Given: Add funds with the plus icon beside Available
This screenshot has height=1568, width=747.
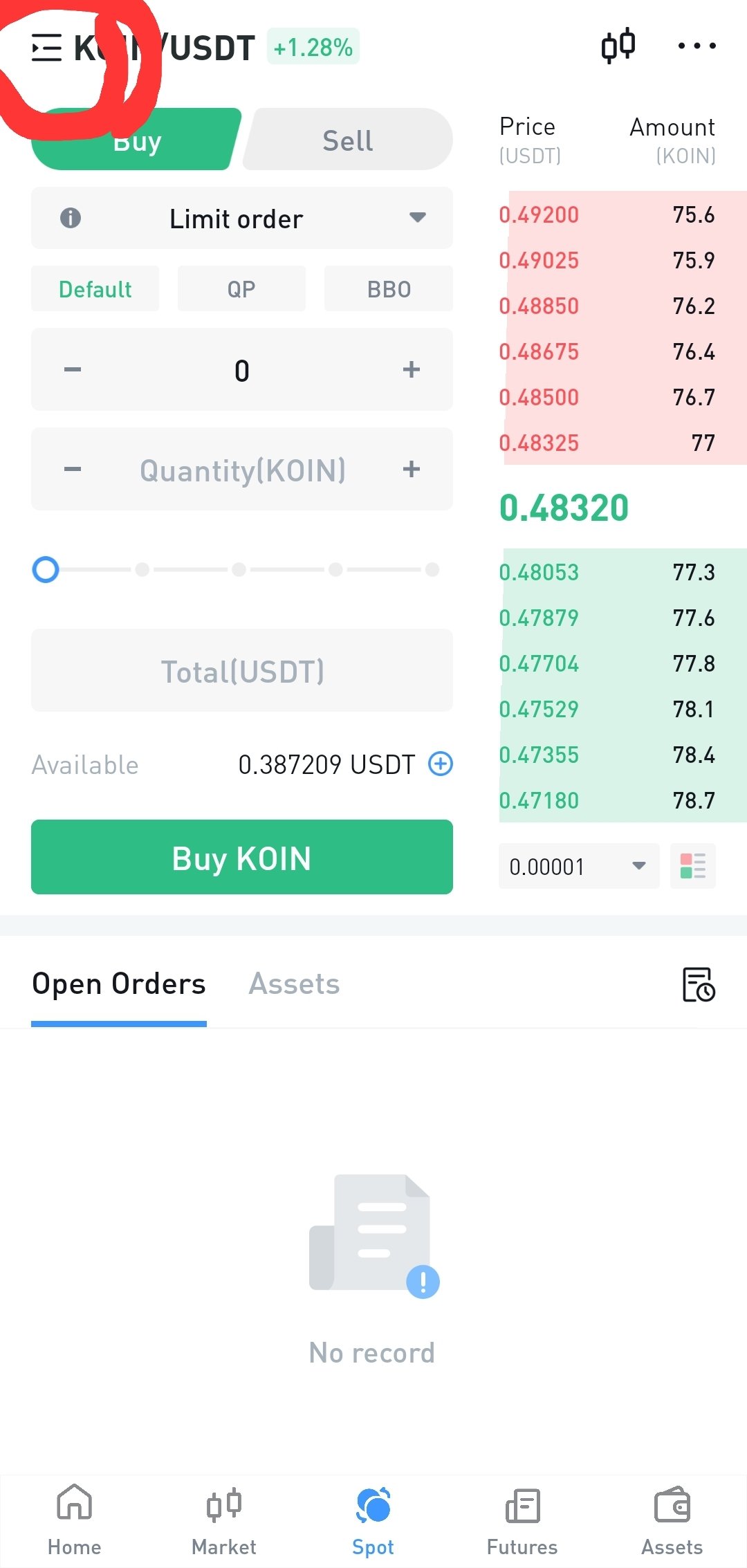Looking at the screenshot, I should tap(441, 764).
